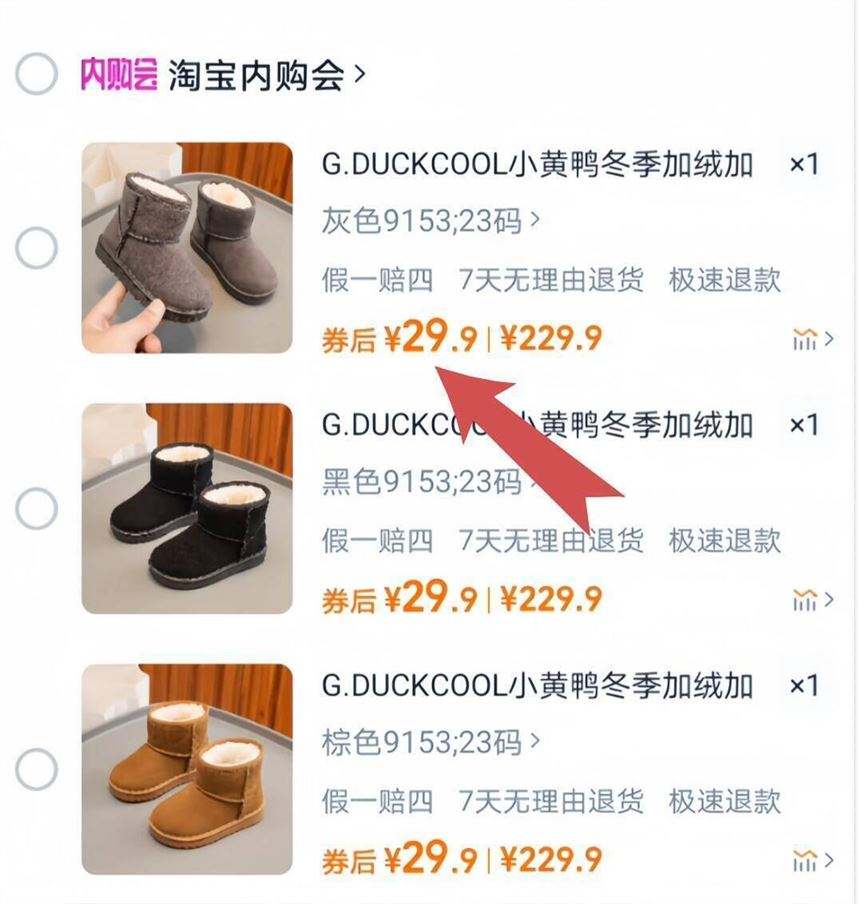Viewport: 858px width, 904px height.
Task: Select the gray 灰色9153 boots checkbox
Action: (x=37, y=247)
